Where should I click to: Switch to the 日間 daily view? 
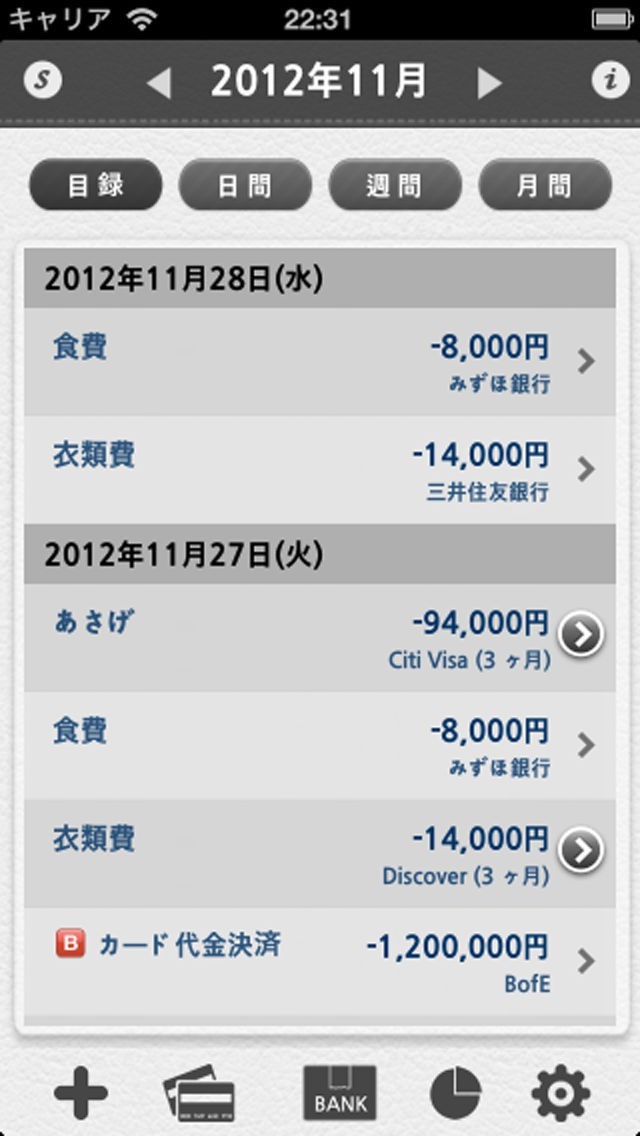245,185
